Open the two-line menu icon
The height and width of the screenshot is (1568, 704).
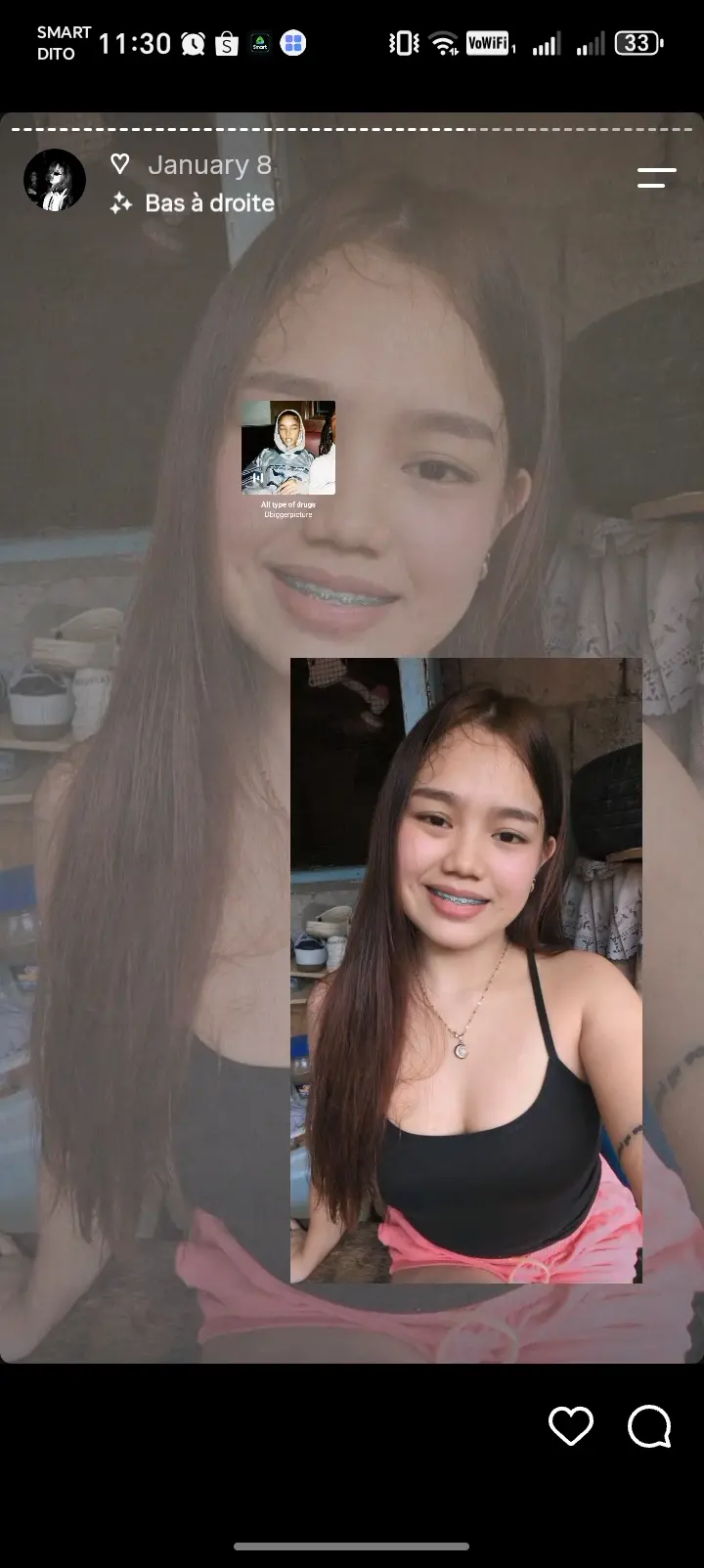656,178
